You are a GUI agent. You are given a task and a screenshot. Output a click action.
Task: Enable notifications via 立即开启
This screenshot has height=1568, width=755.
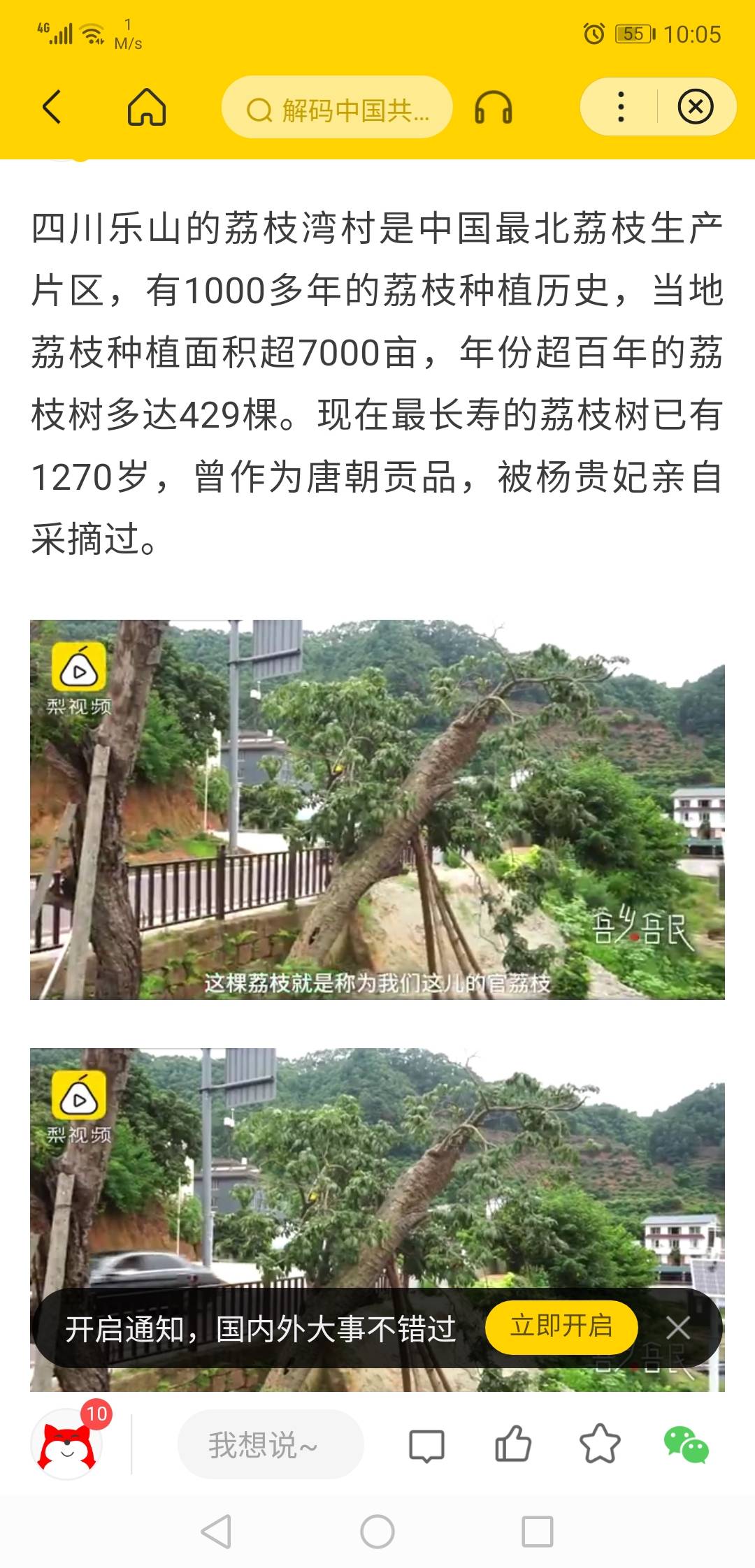pyautogui.click(x=561, y=1326)
